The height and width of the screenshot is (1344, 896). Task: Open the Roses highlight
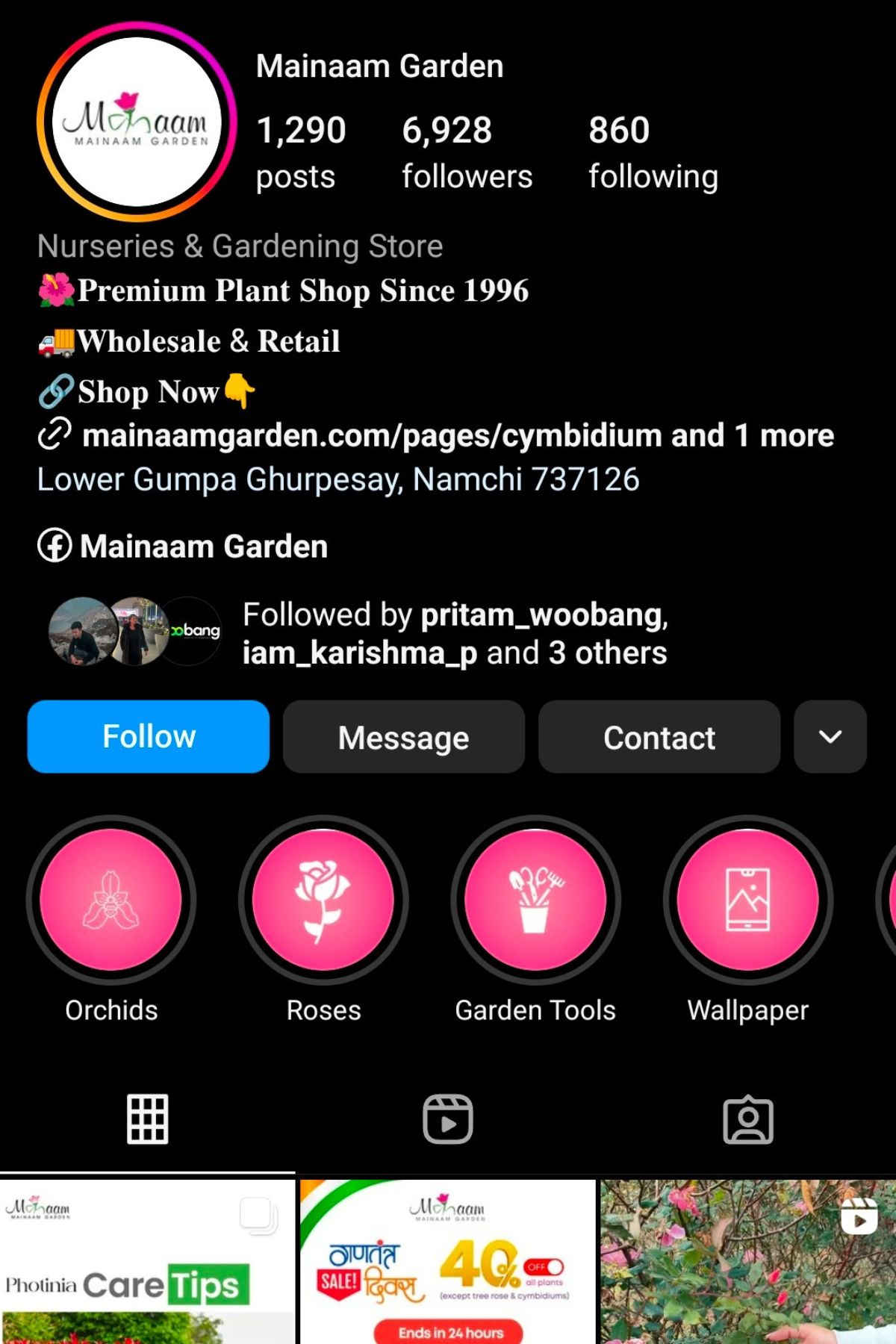point(323,900)
